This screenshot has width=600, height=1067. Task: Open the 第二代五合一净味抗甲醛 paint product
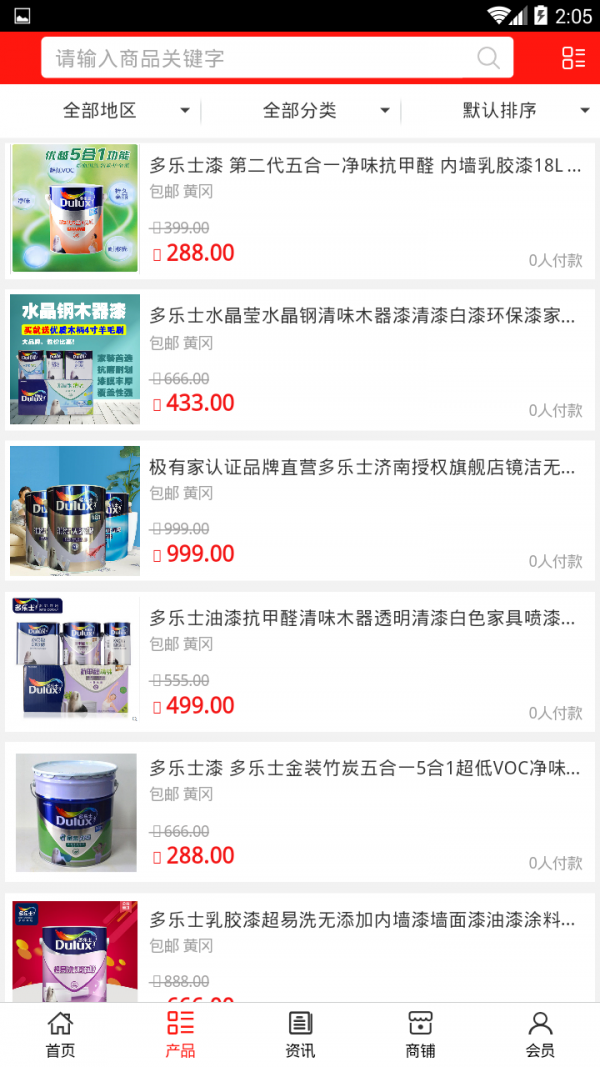tap(365, 166)
